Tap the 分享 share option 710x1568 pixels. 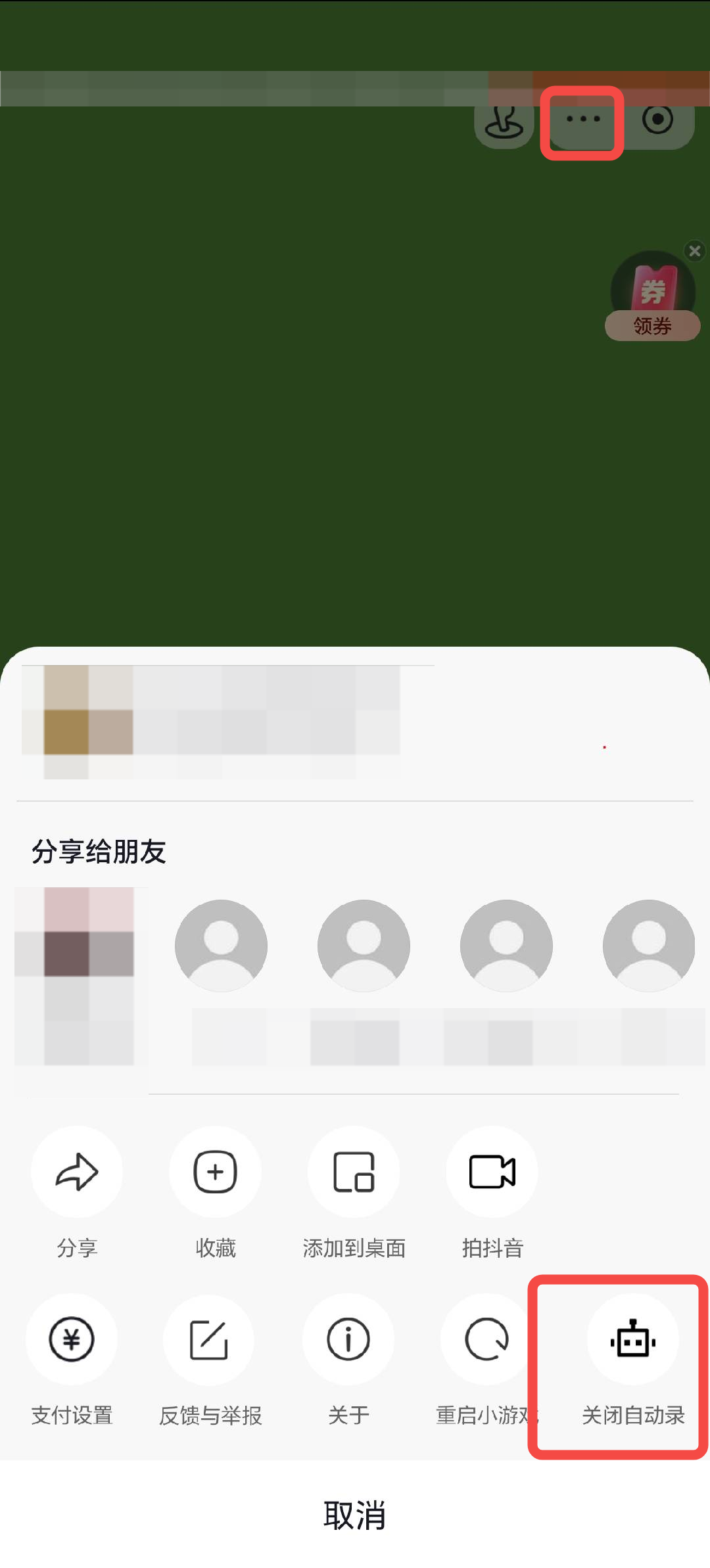click(x=77, y=1172)
